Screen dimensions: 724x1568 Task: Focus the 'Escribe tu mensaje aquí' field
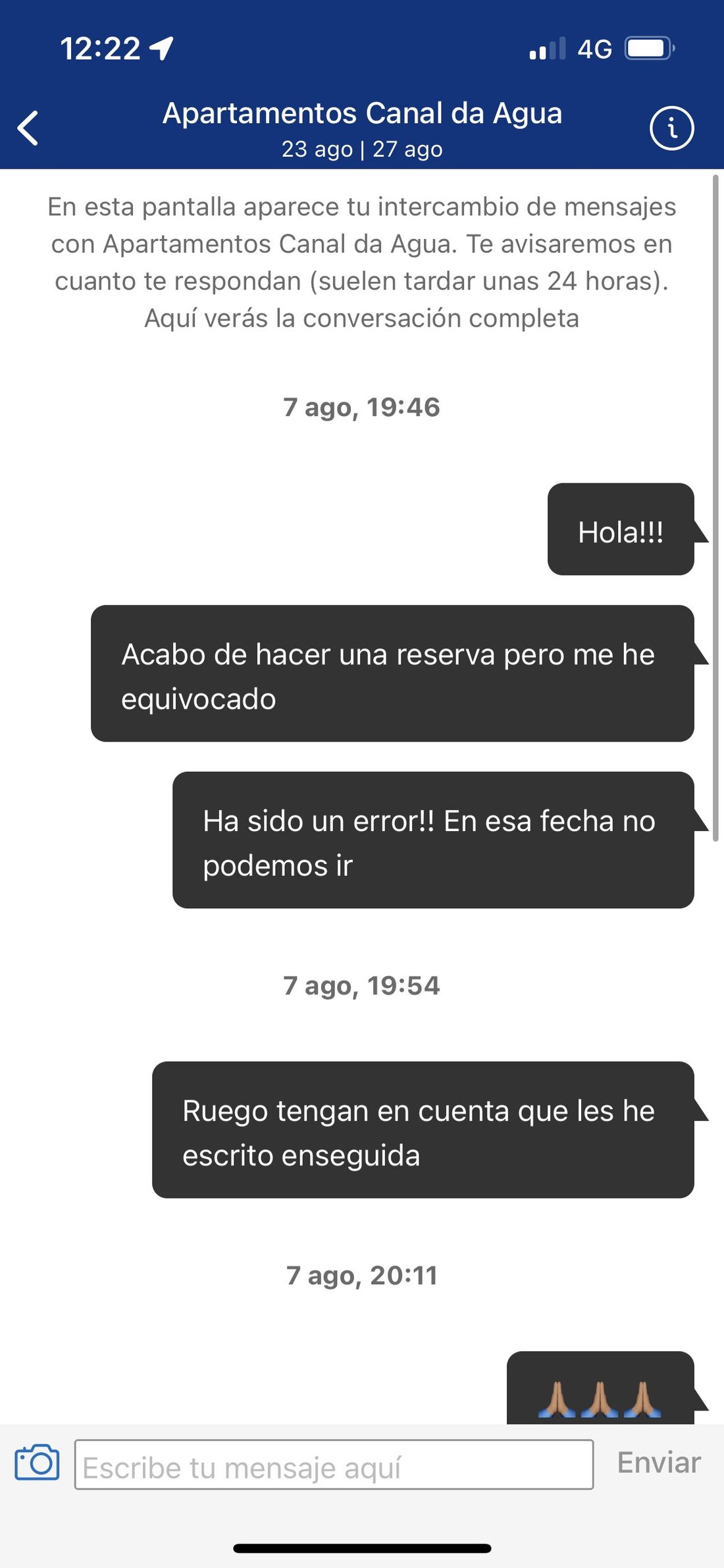(334, 1465)
